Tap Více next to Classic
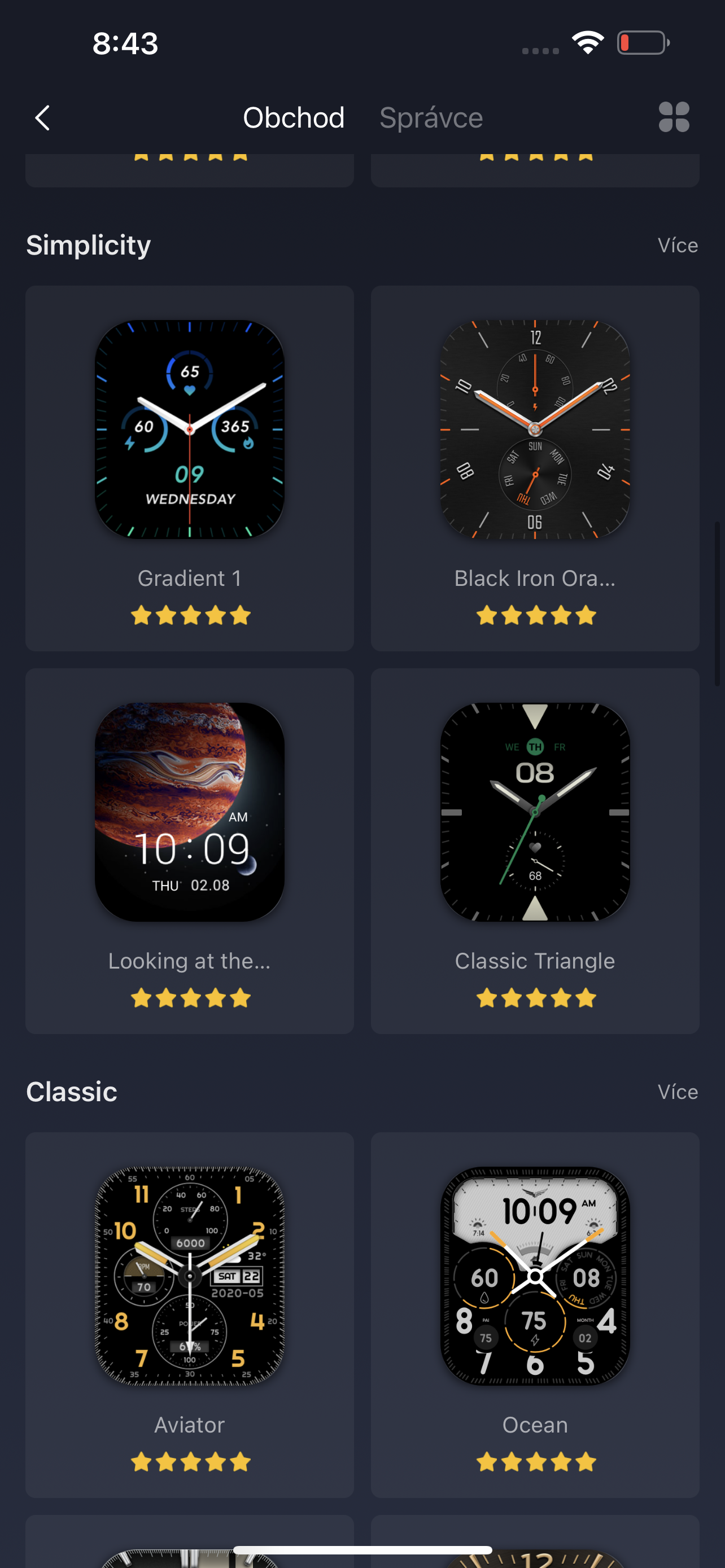The image size is (725, 1568). tap(677, 1092)
